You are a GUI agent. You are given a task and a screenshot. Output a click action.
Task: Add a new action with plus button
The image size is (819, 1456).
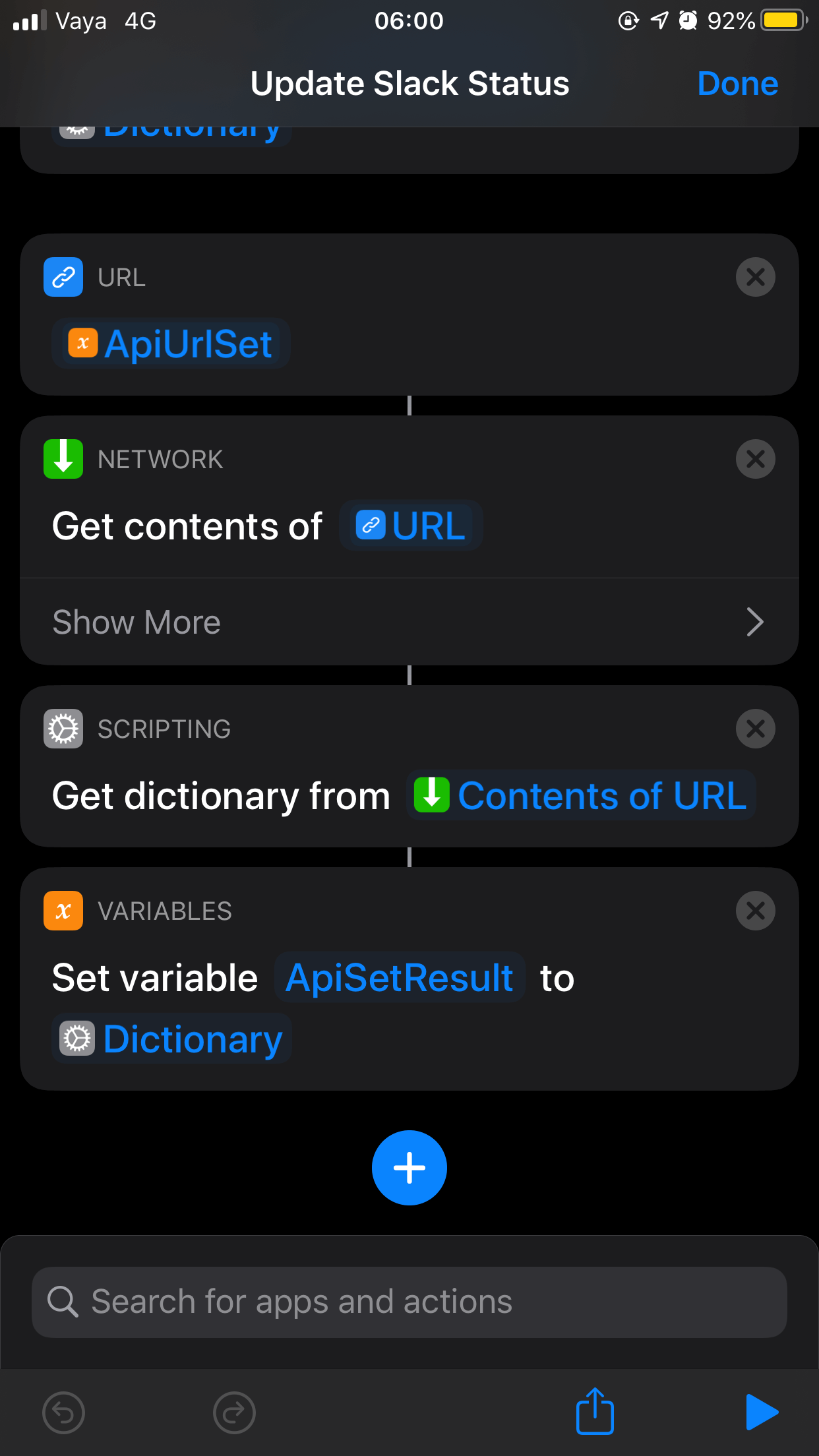[409, 1167]
